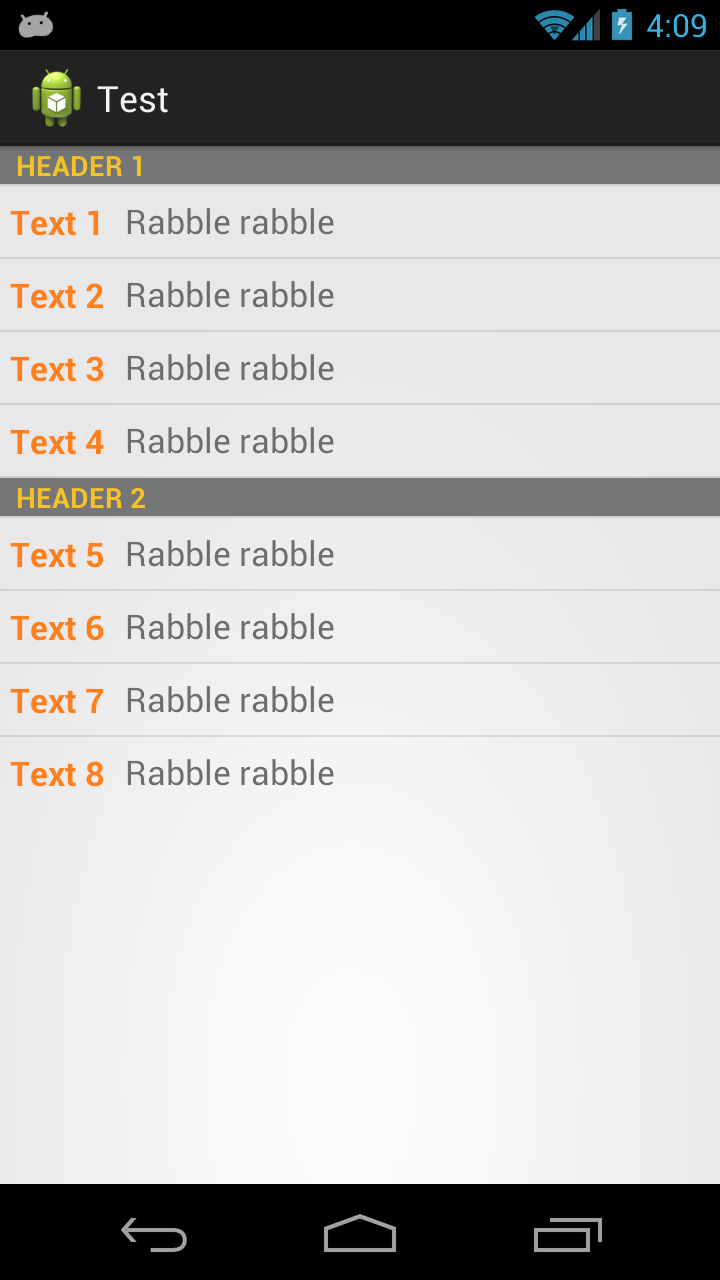
Task: Select the Text 2 row
Action: pyautogui.click(x=360, y=295)
